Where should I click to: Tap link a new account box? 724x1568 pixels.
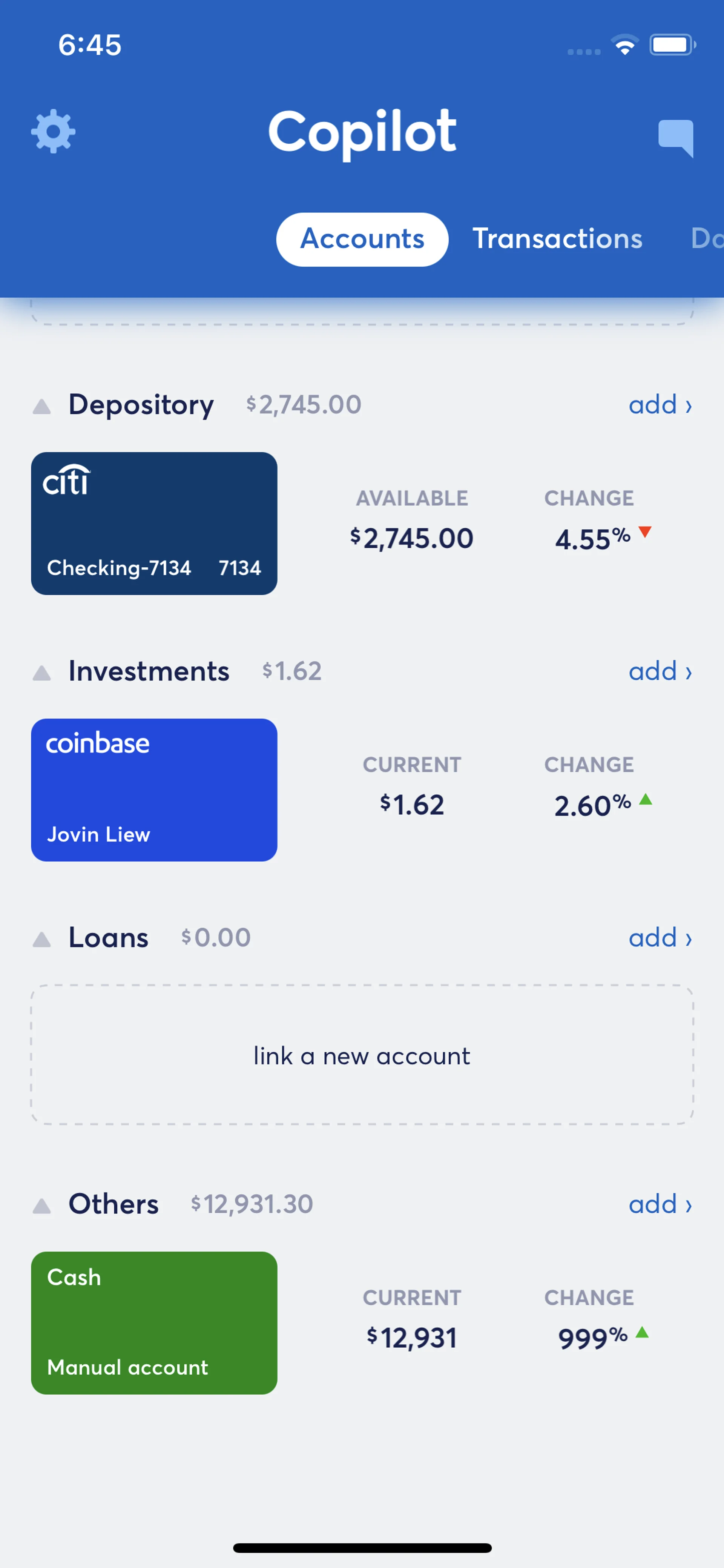[x=362, y=1055]
